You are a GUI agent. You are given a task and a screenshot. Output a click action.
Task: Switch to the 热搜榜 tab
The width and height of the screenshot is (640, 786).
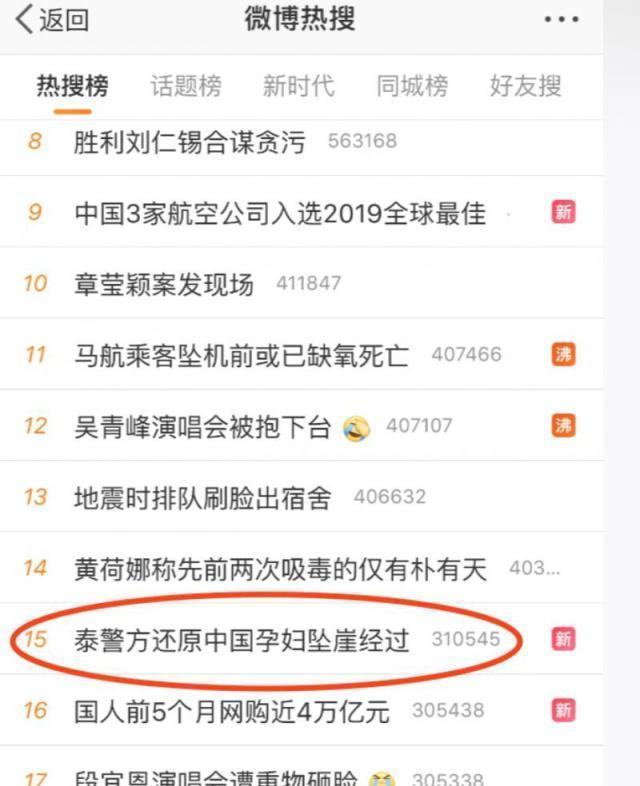(x=73, y=86)
